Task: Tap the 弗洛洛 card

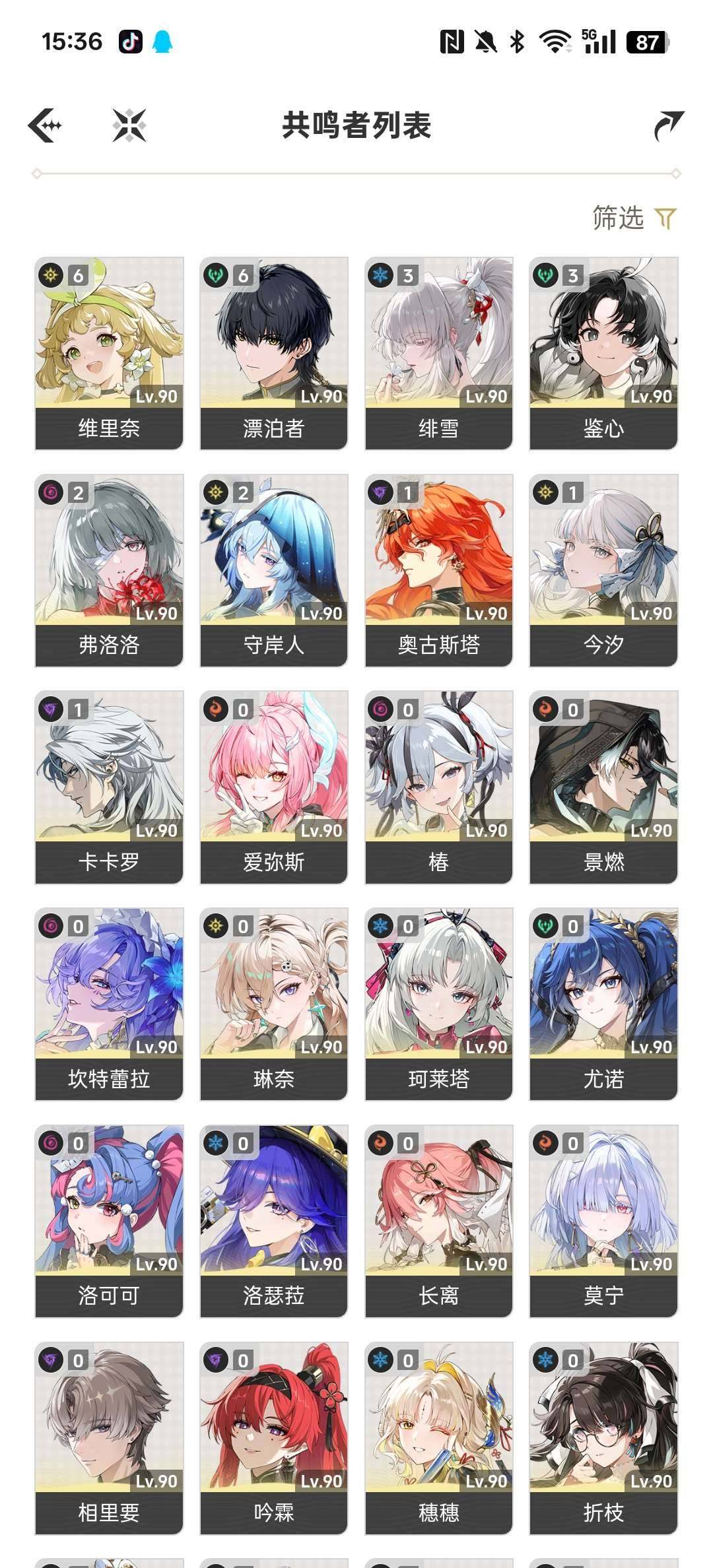Action: (x=109, y=570)
